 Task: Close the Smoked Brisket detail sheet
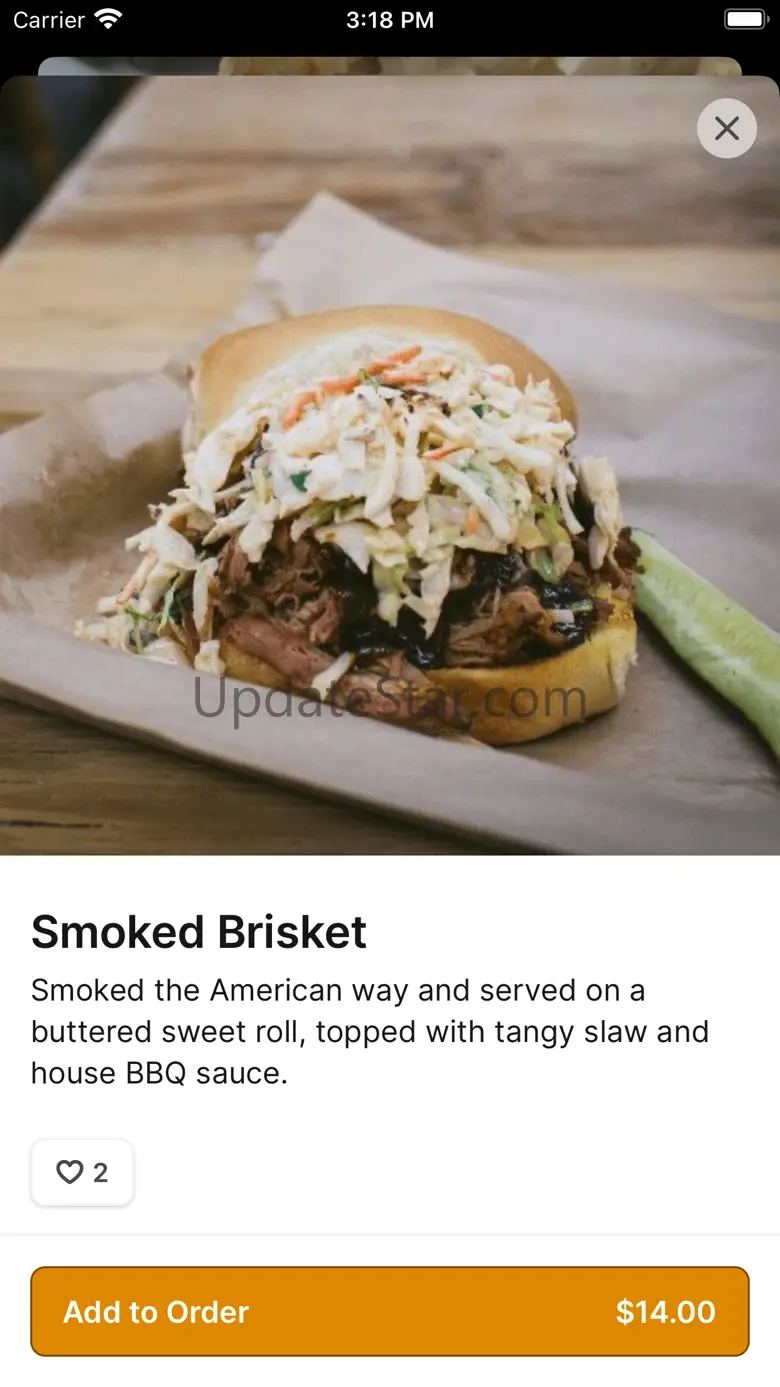pos(727,128)
